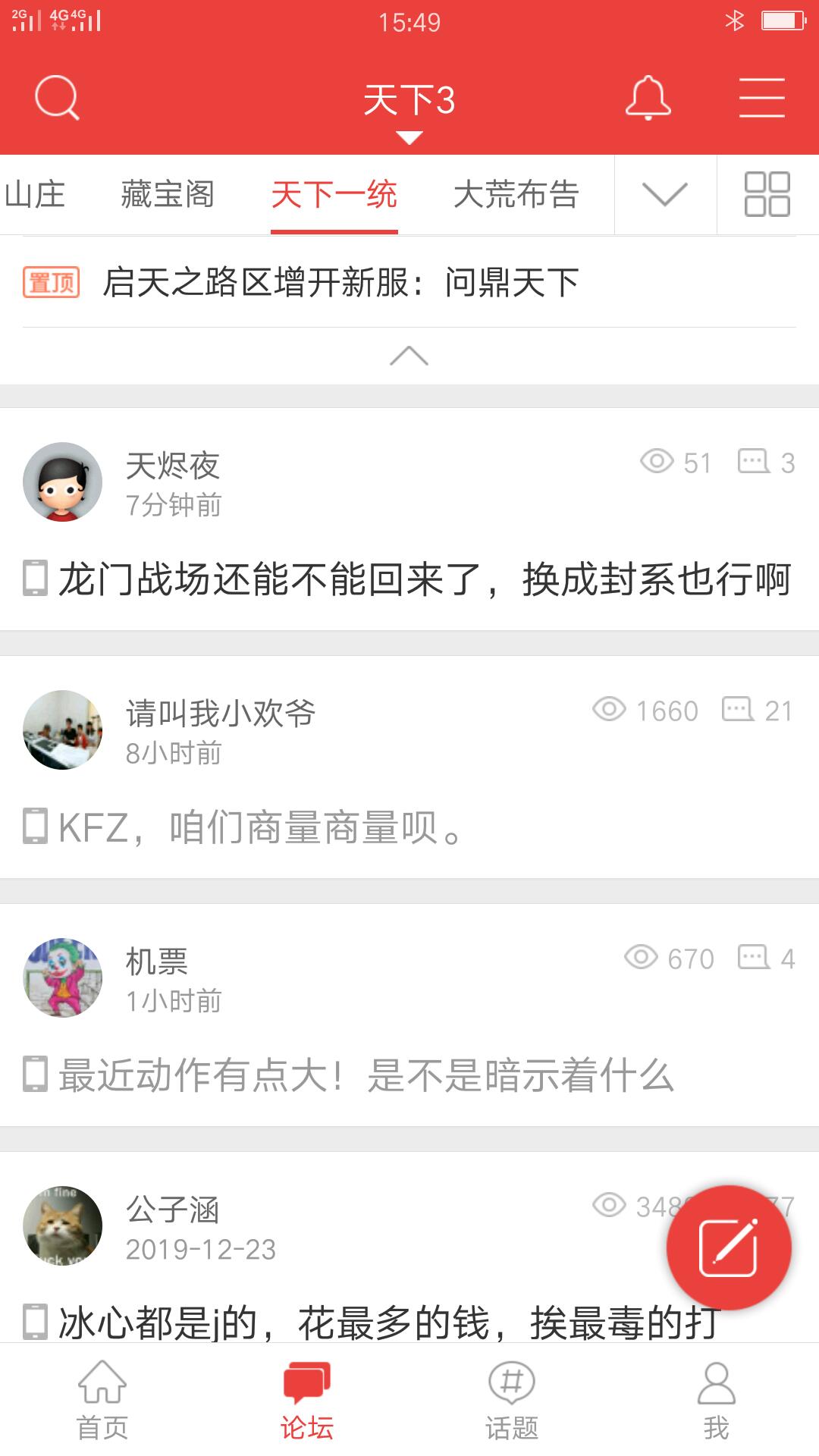Open pinned post 启天之路区增开新服
Image resolution: width=819 pixels, height=1456 pixels.
(341, 283)
